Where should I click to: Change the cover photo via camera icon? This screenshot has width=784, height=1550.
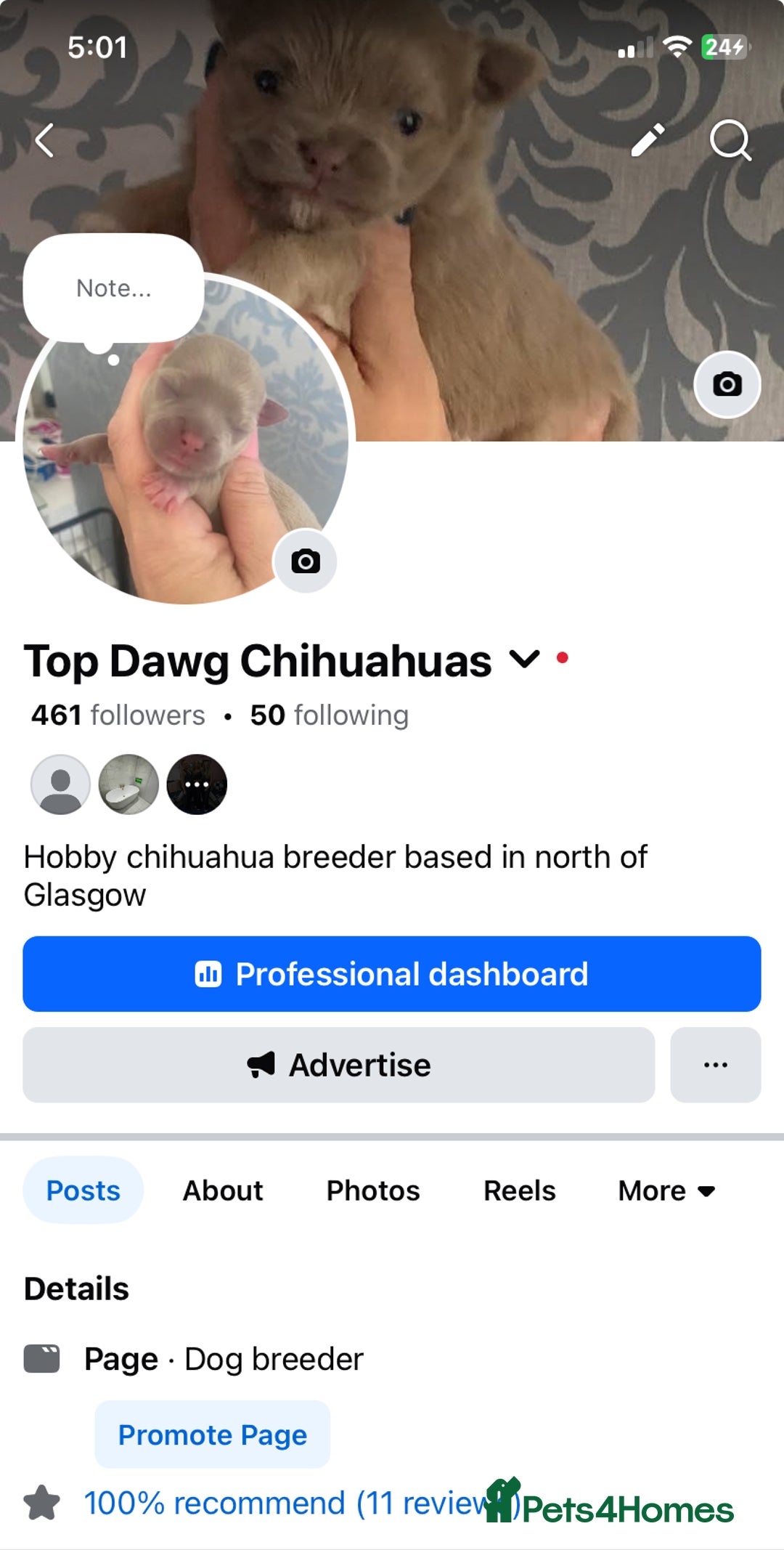click(x=727, y=384)
